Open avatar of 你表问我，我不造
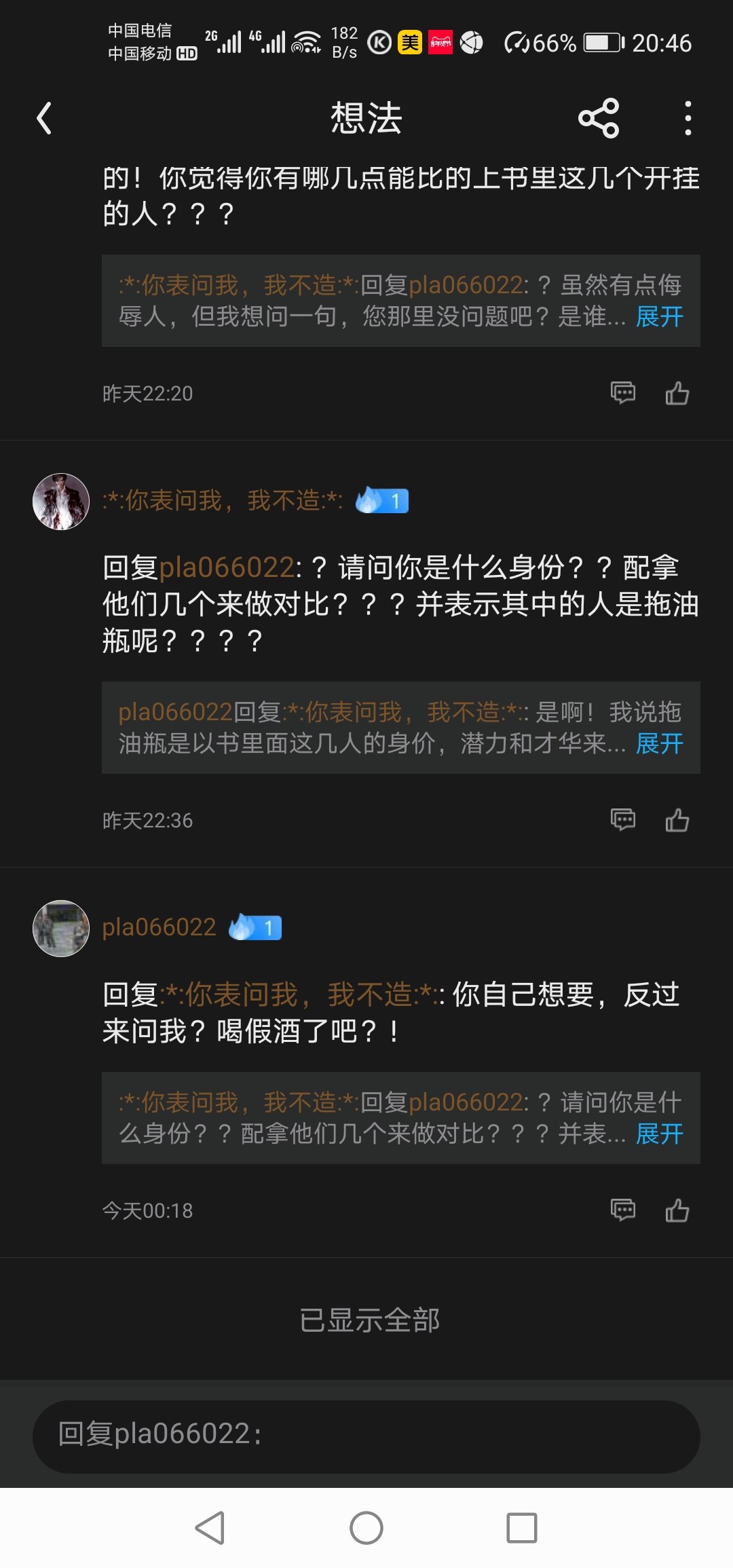 pos(61,502)
